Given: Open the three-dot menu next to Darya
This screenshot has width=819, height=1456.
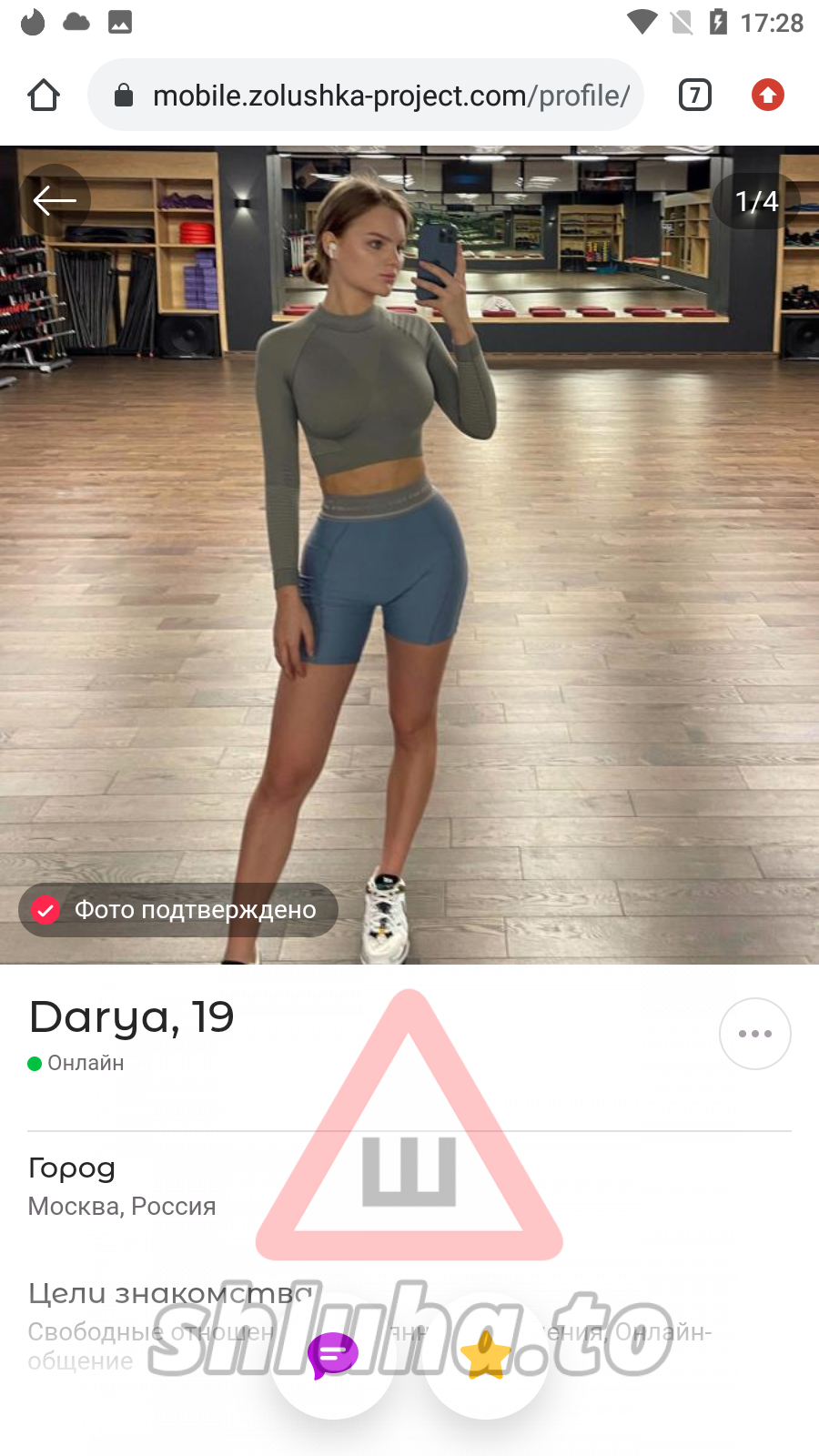Looking at the screenshot, I should (x=754, y=1034).
